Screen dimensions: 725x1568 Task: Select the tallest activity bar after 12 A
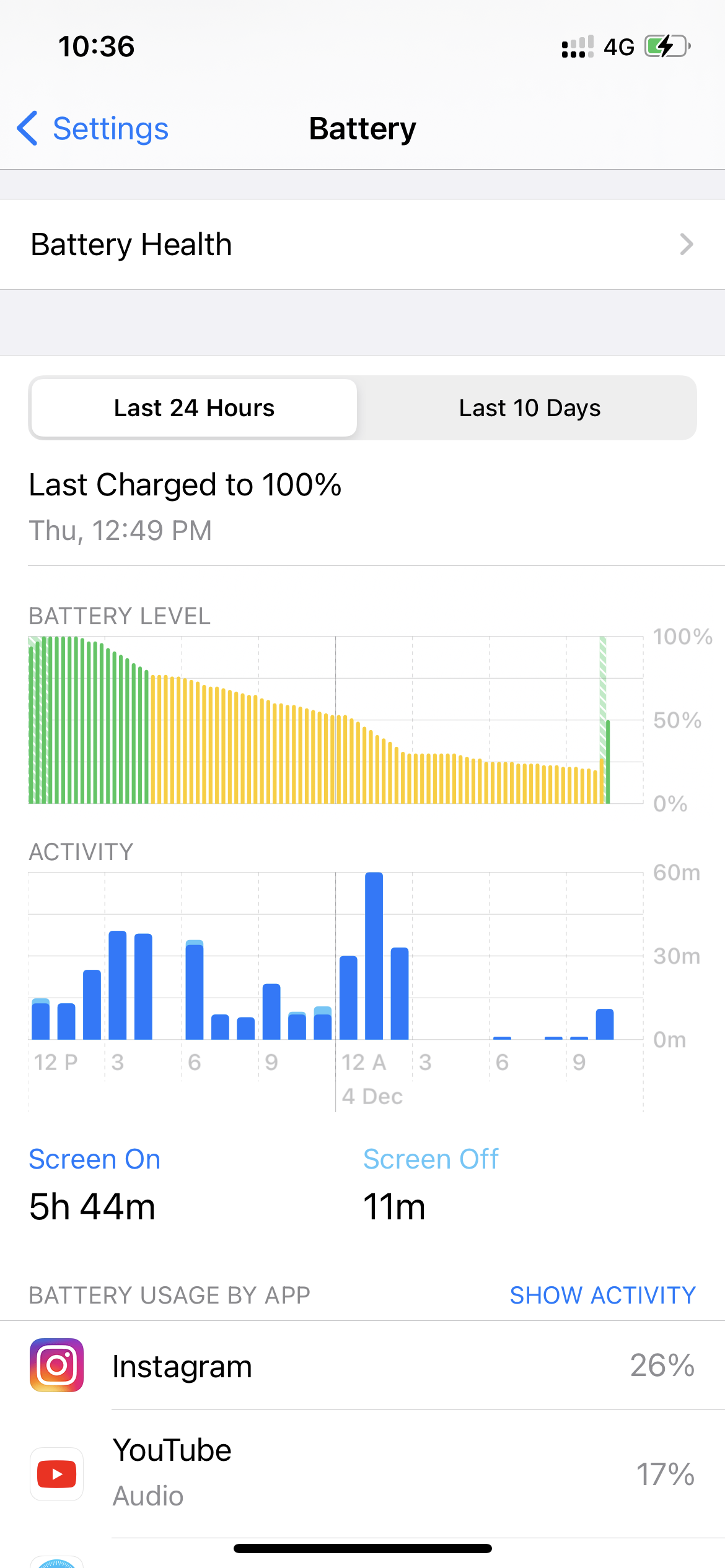click(374, 956)
